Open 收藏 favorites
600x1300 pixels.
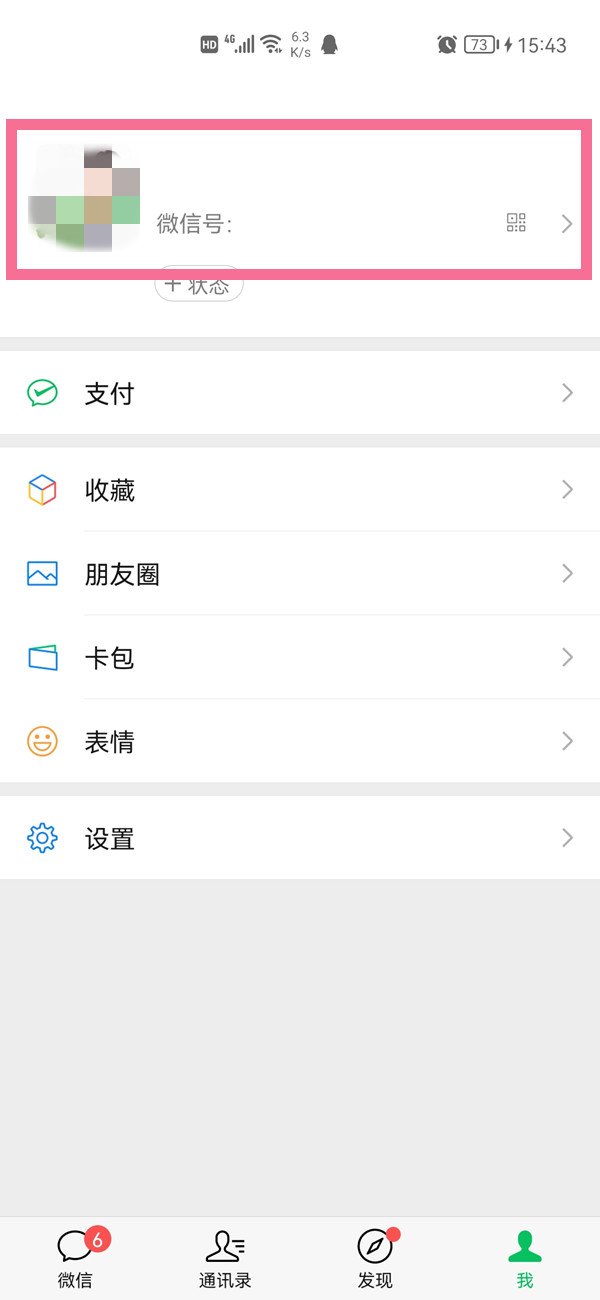click(x=300, y=490)
